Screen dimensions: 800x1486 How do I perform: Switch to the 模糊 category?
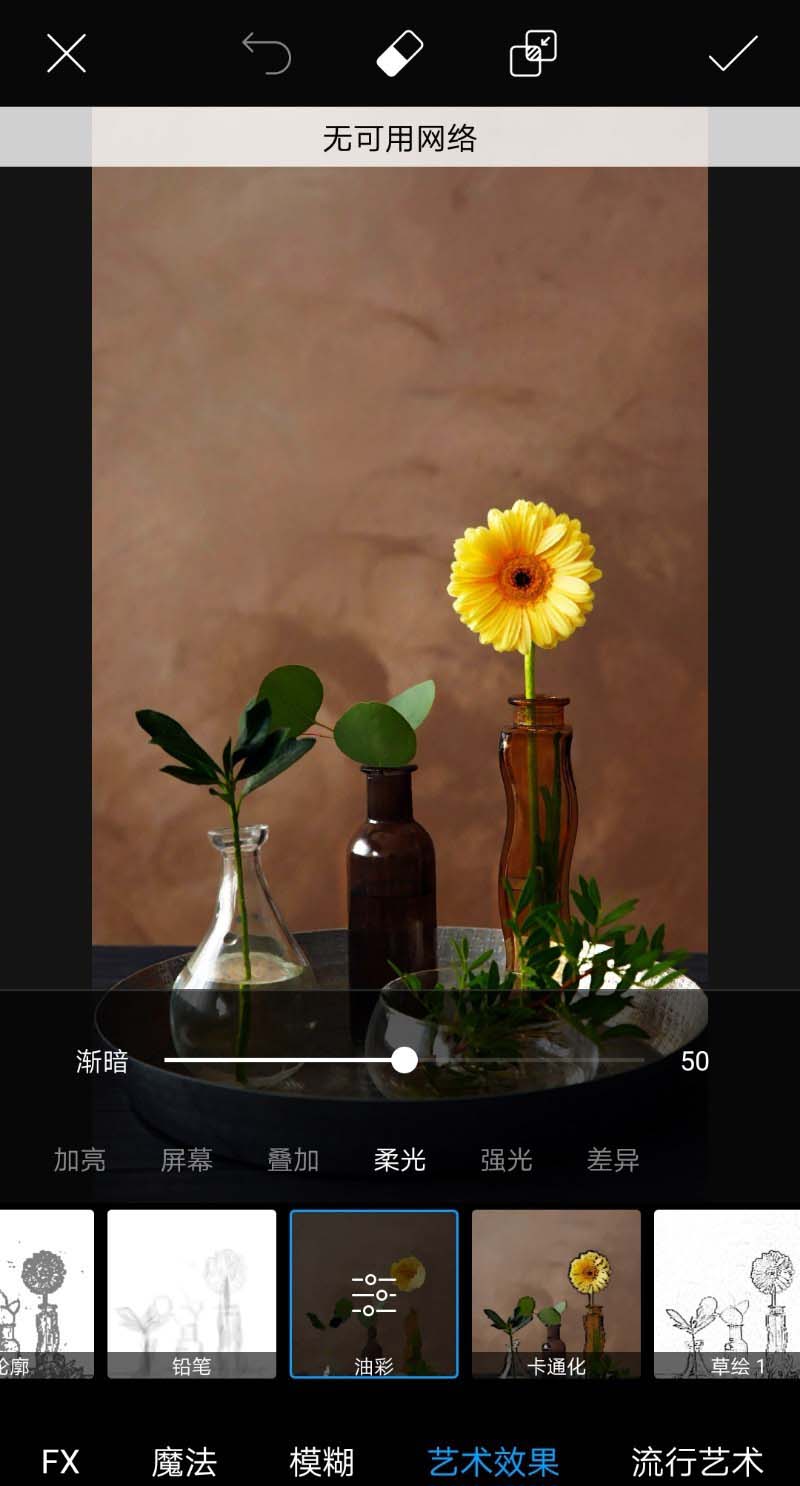322,1462
